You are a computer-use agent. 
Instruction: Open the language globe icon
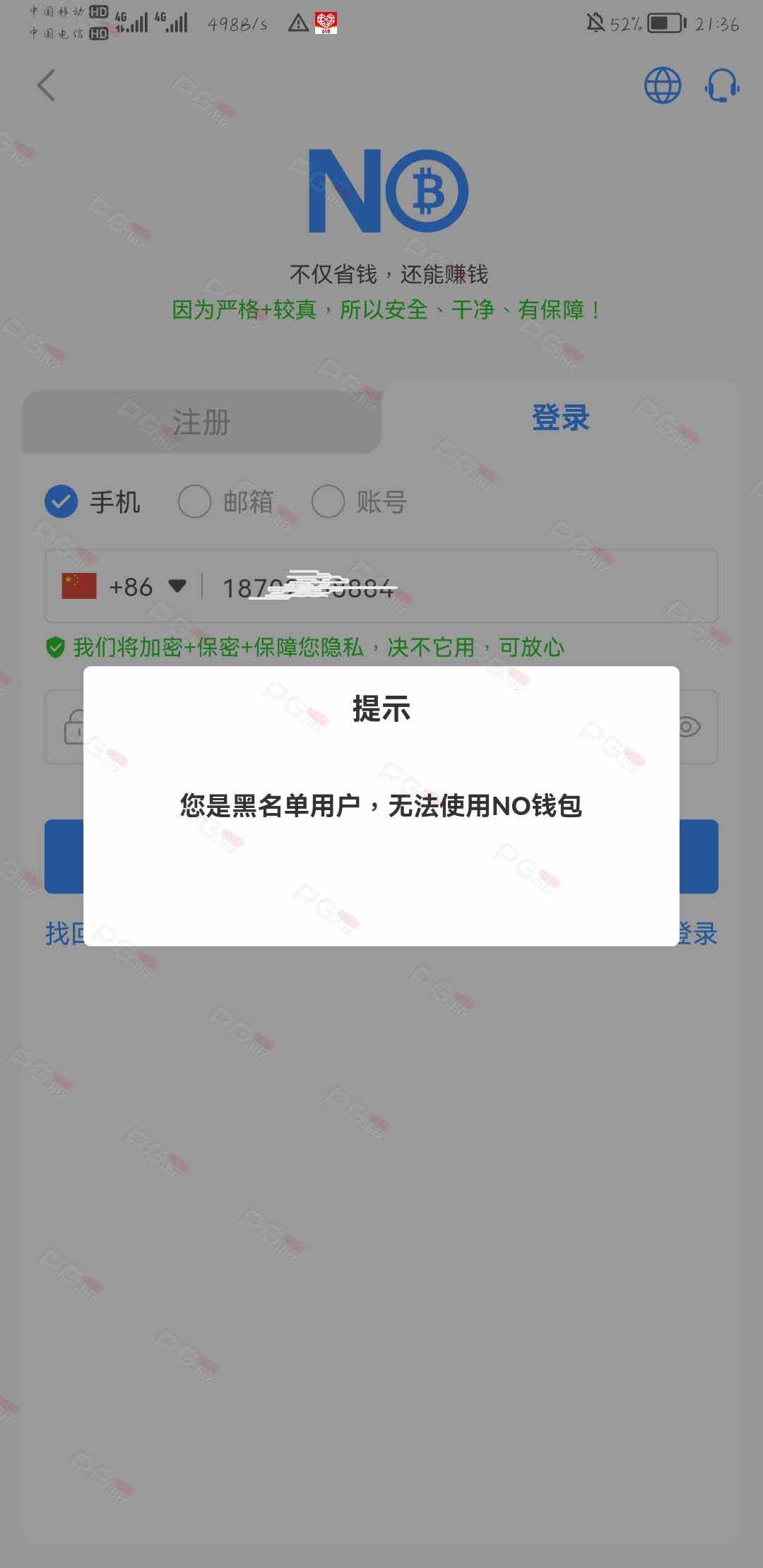[x=663, y=85]
